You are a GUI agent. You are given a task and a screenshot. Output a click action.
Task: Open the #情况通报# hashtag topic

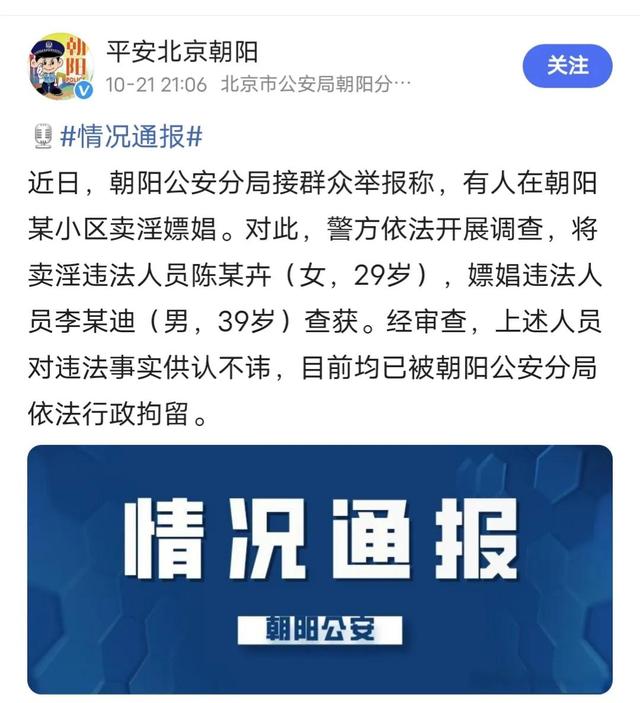(132, 136)
